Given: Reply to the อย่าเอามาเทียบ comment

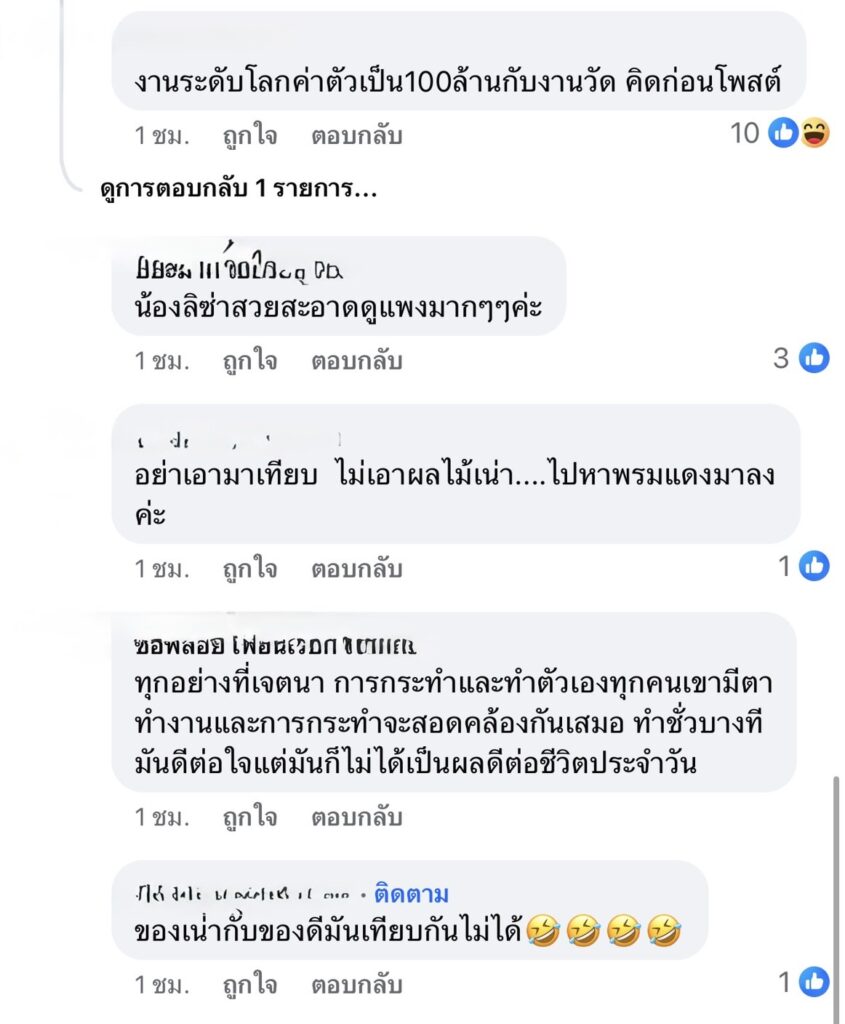Looking at the screenshot, I should click(356, 569).
